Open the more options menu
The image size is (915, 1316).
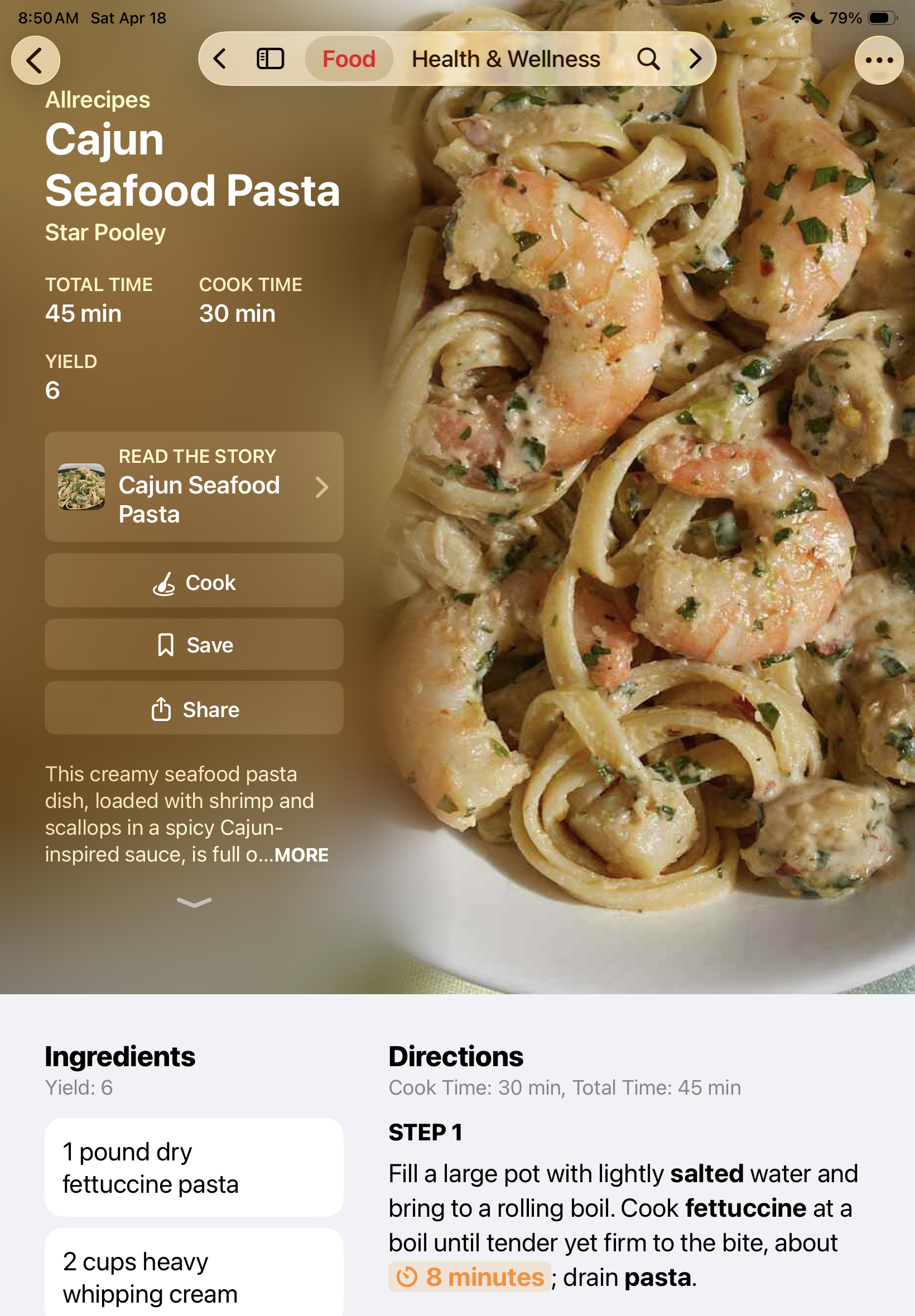(x=878, y=60)
